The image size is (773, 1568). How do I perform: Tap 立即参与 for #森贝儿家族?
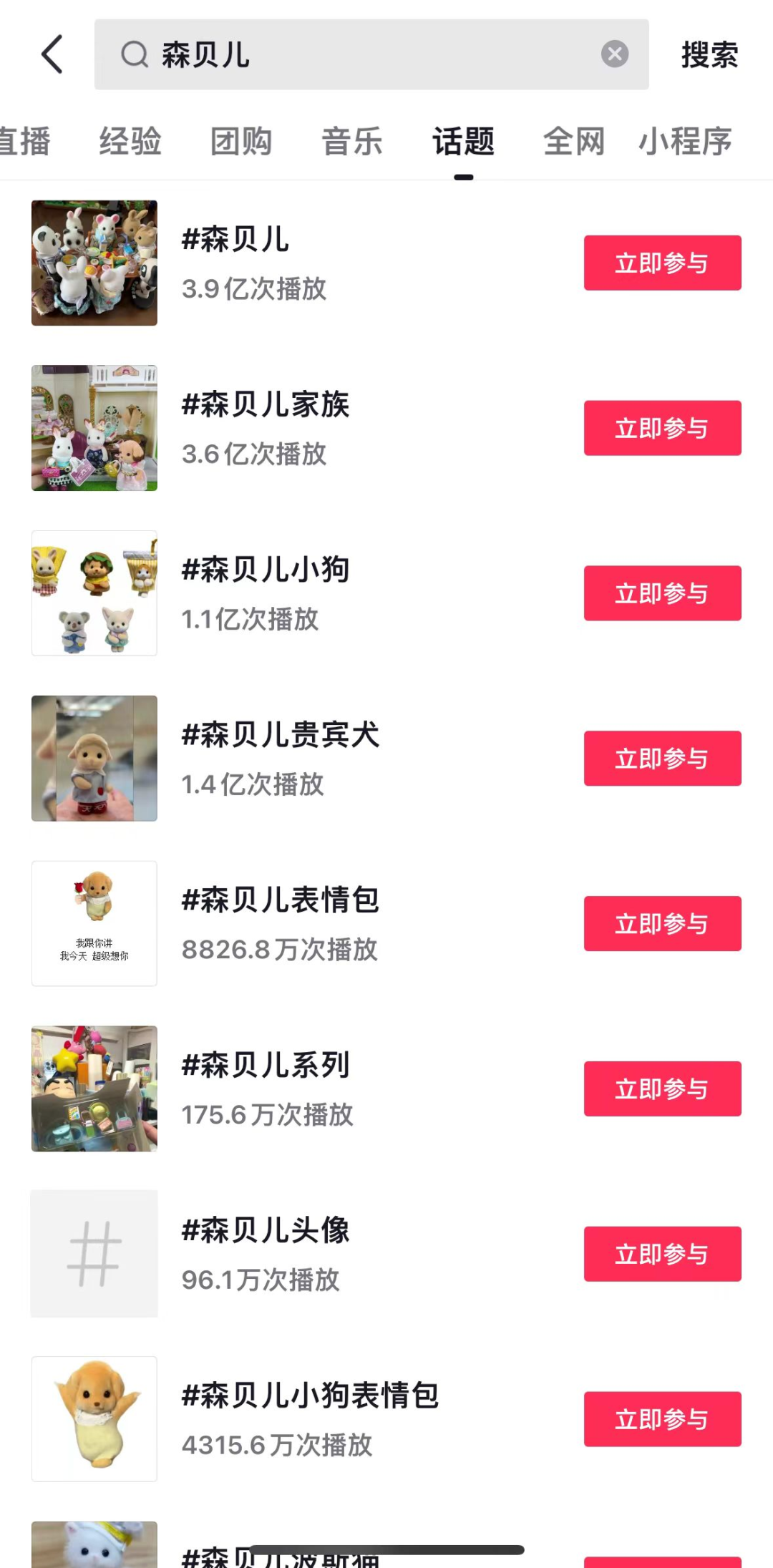[x=662, y=428]
